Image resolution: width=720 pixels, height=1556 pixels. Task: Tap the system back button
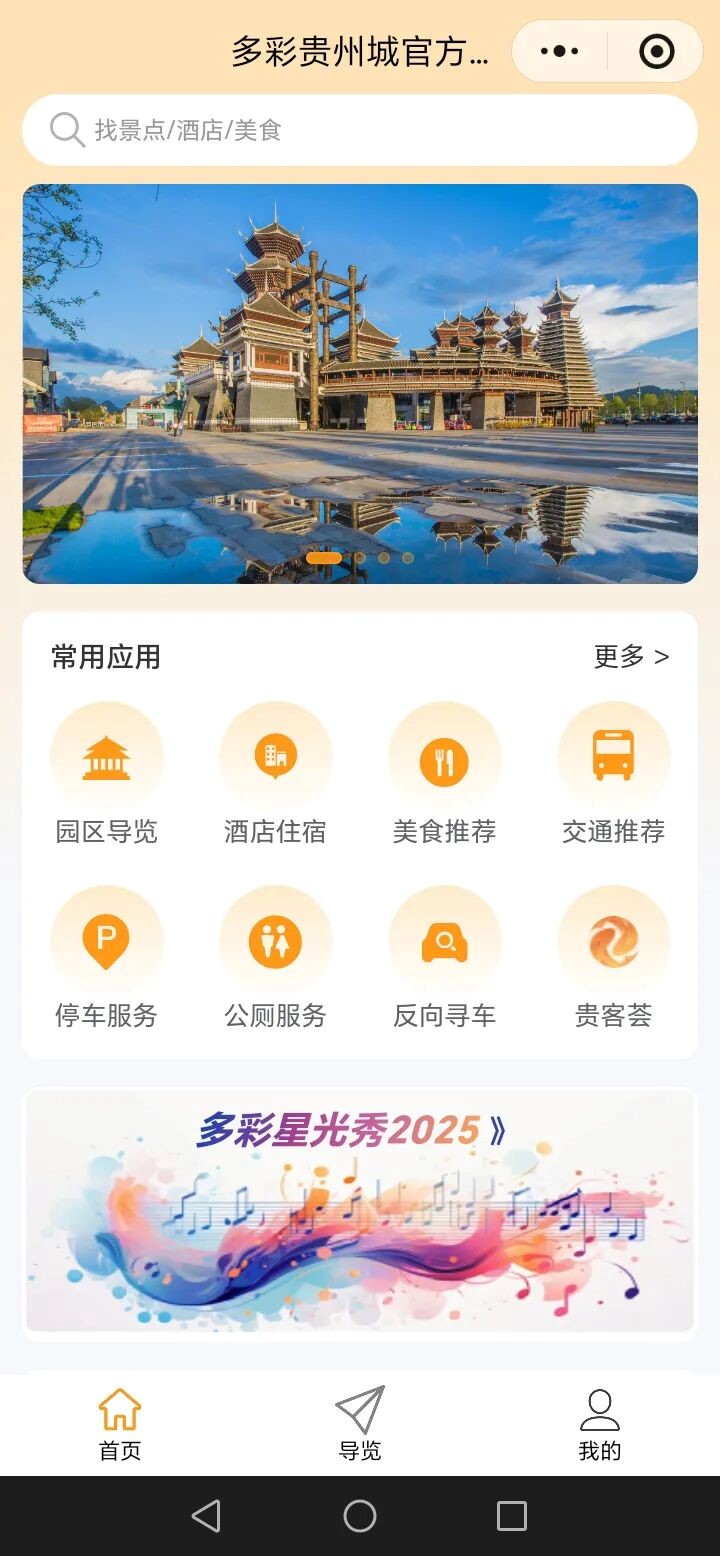point(206,1516)
